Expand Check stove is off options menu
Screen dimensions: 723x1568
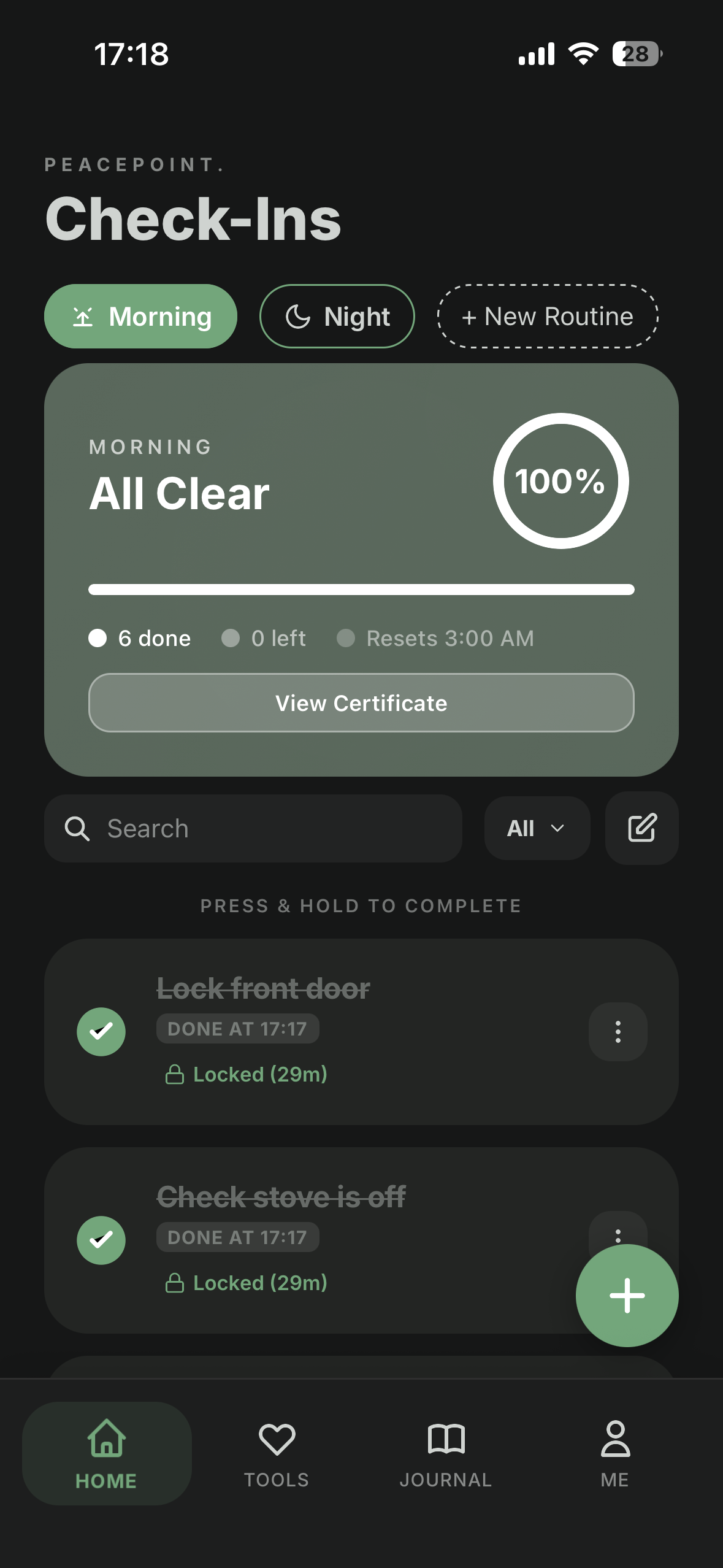(618, 1233)
